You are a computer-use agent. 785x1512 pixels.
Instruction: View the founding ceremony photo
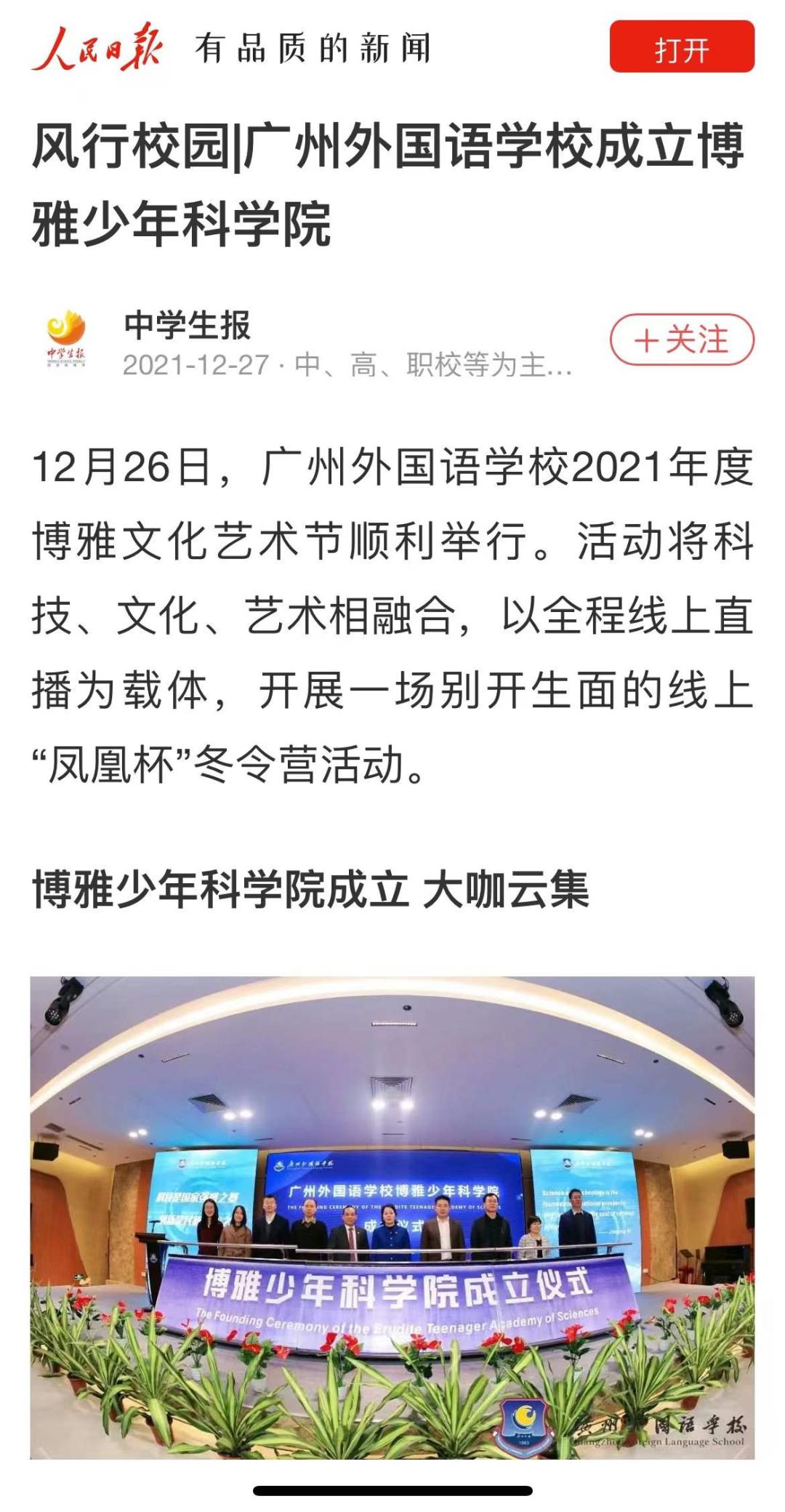pos(392,1217)
